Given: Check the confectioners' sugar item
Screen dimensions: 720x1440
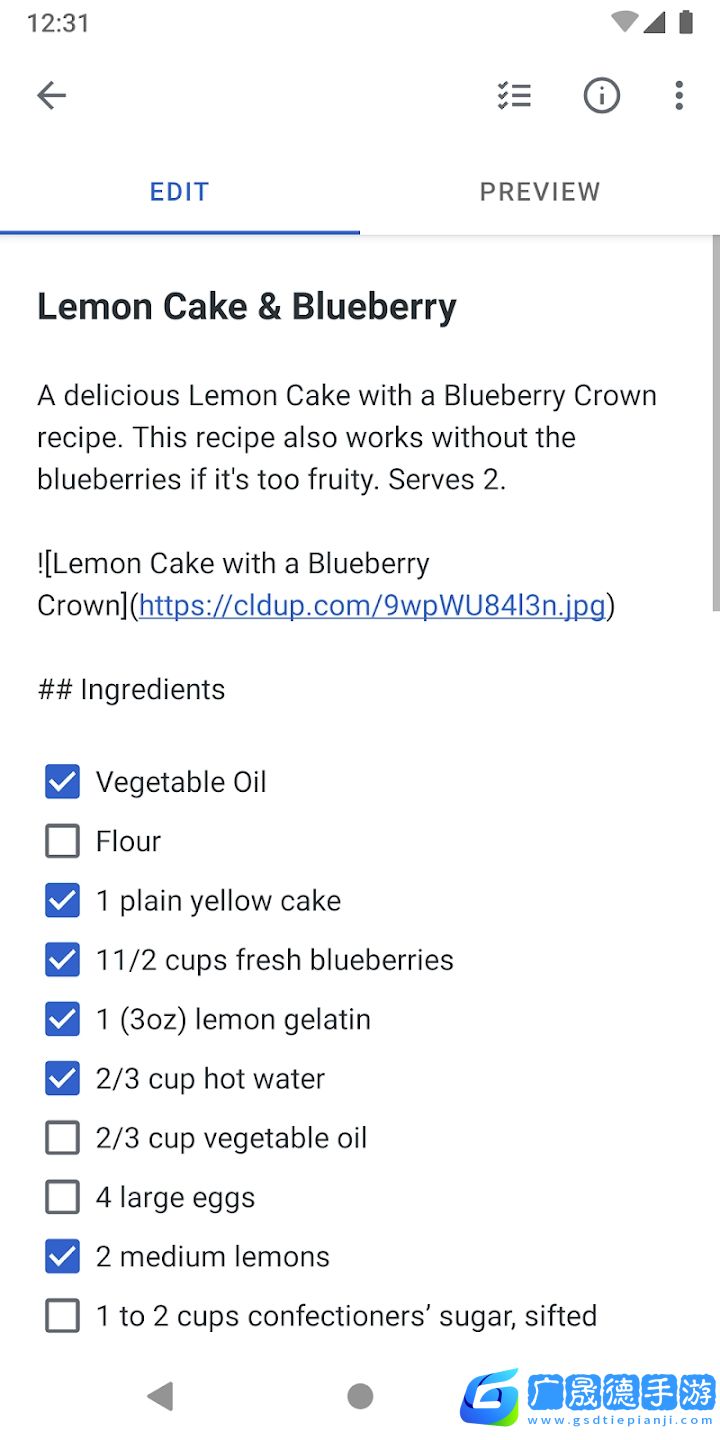Looking at the screenshot, I should coord(62,1316).
